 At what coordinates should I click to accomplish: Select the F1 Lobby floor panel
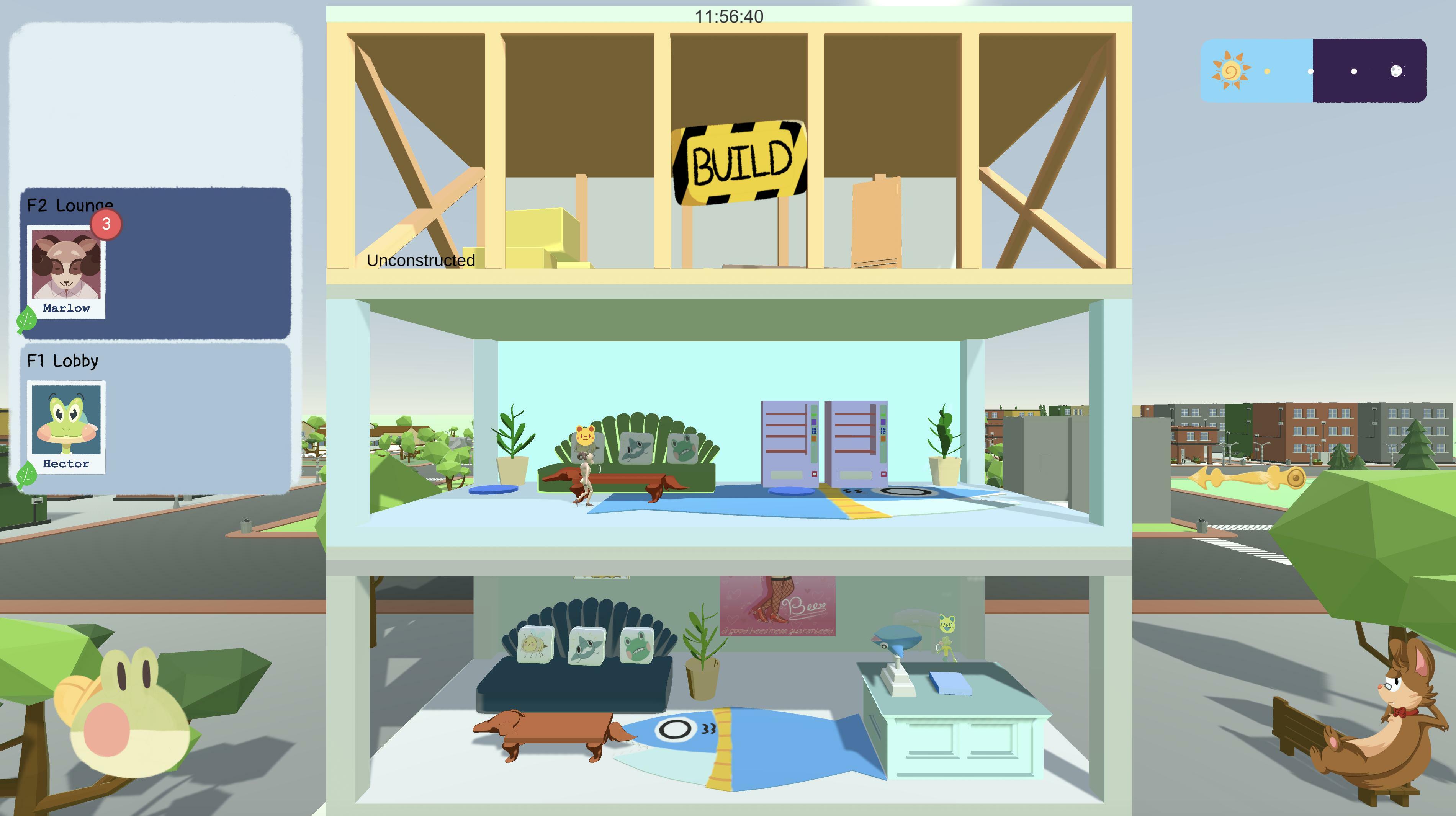198,418
